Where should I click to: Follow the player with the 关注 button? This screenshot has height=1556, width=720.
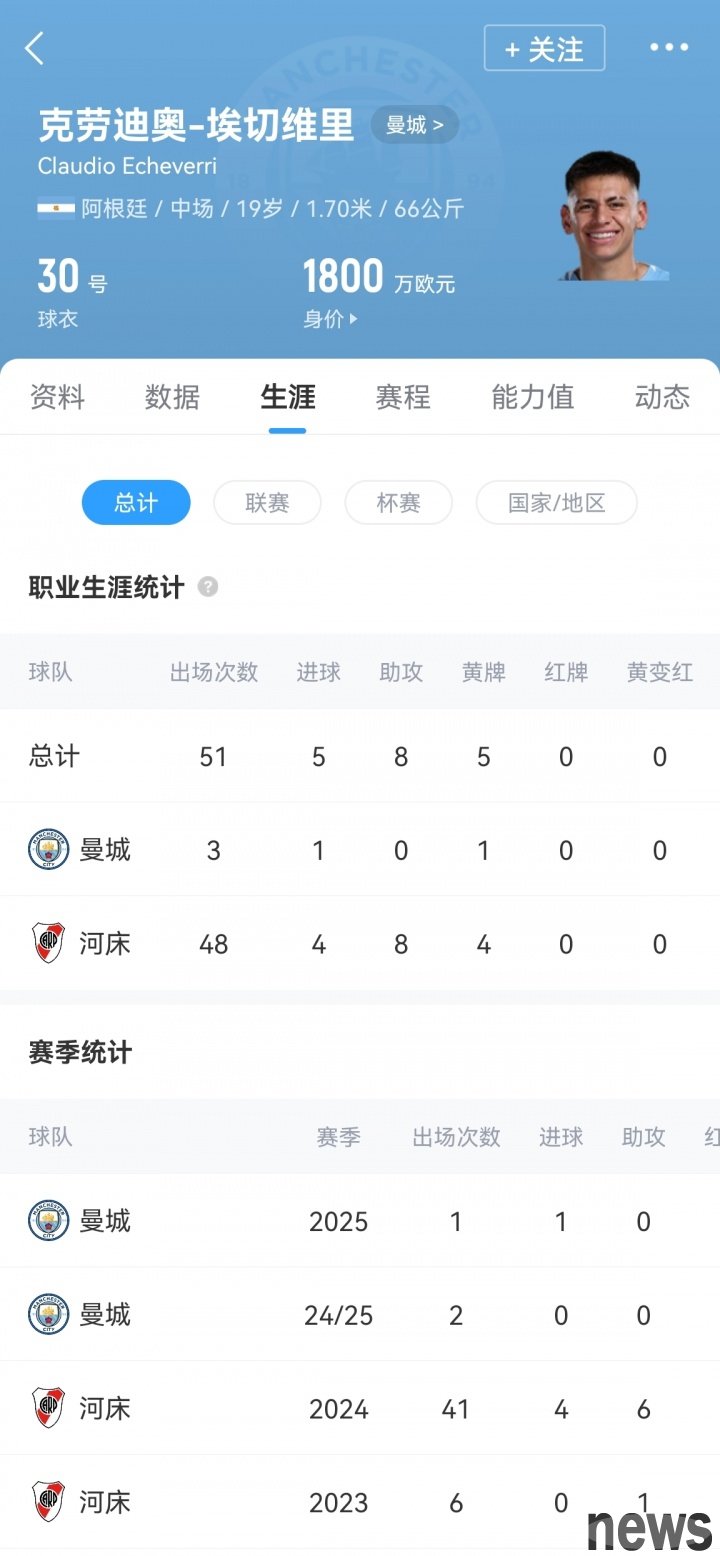pos(544,48)
